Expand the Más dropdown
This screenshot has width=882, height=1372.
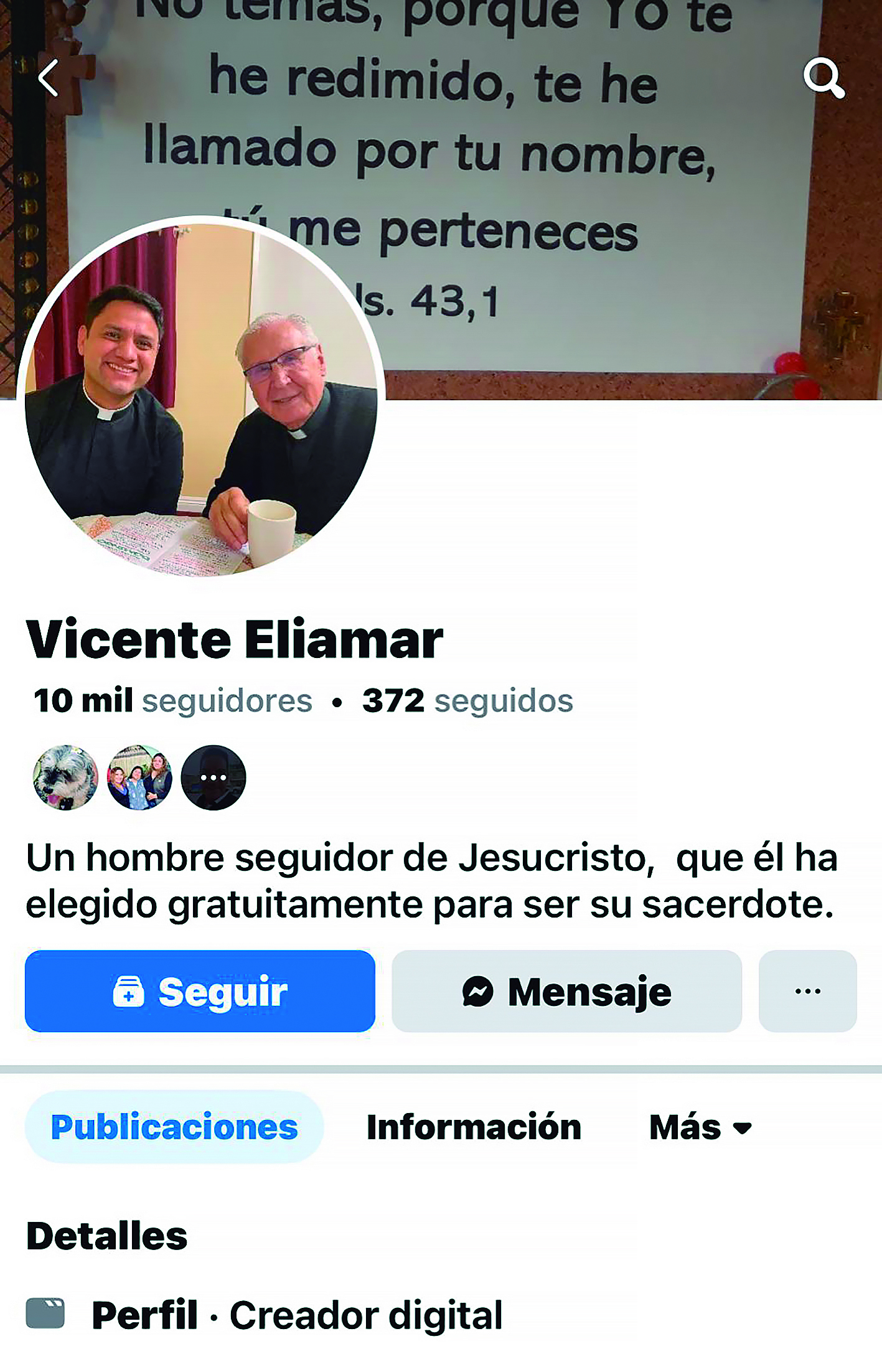tap(700, 1127)
